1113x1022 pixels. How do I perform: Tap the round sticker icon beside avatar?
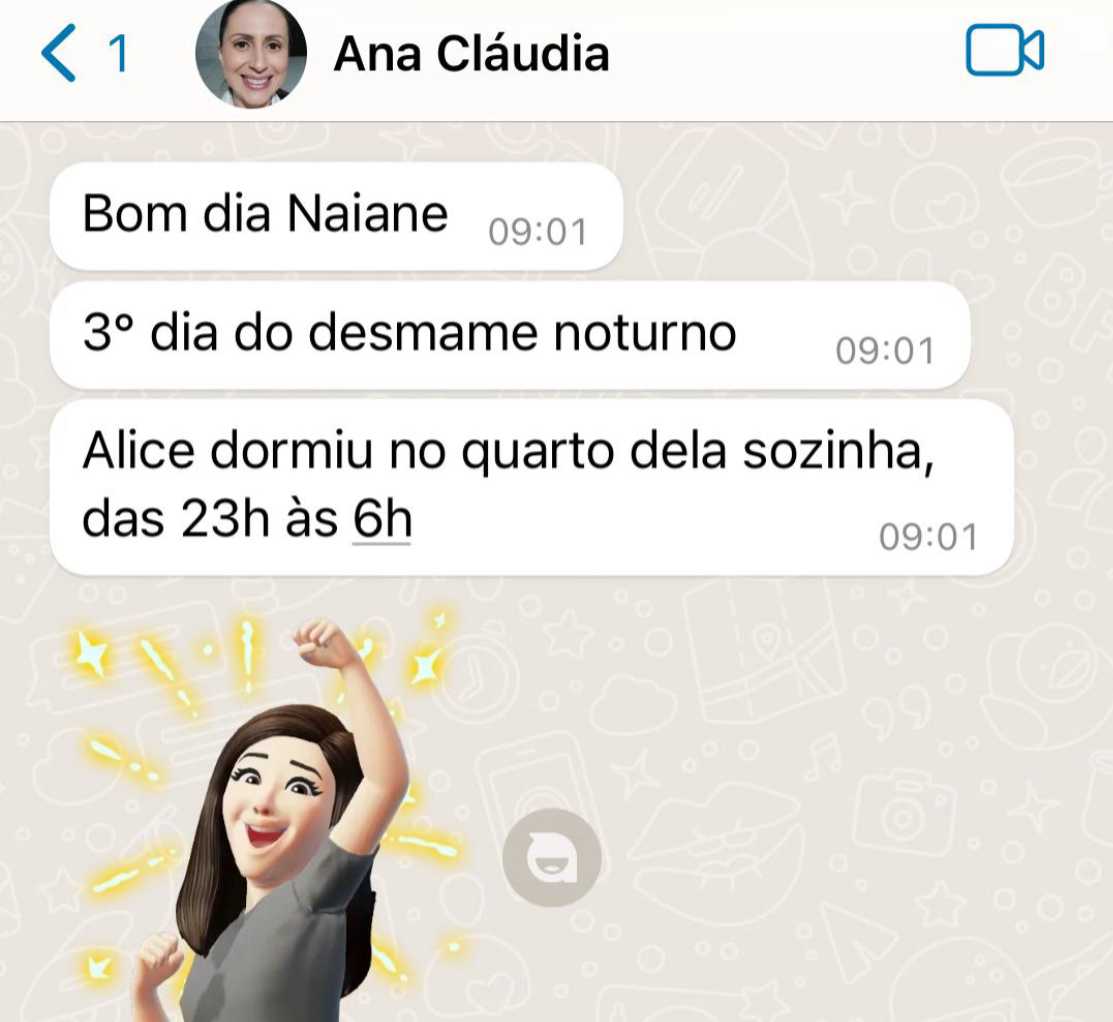point(551,858)
